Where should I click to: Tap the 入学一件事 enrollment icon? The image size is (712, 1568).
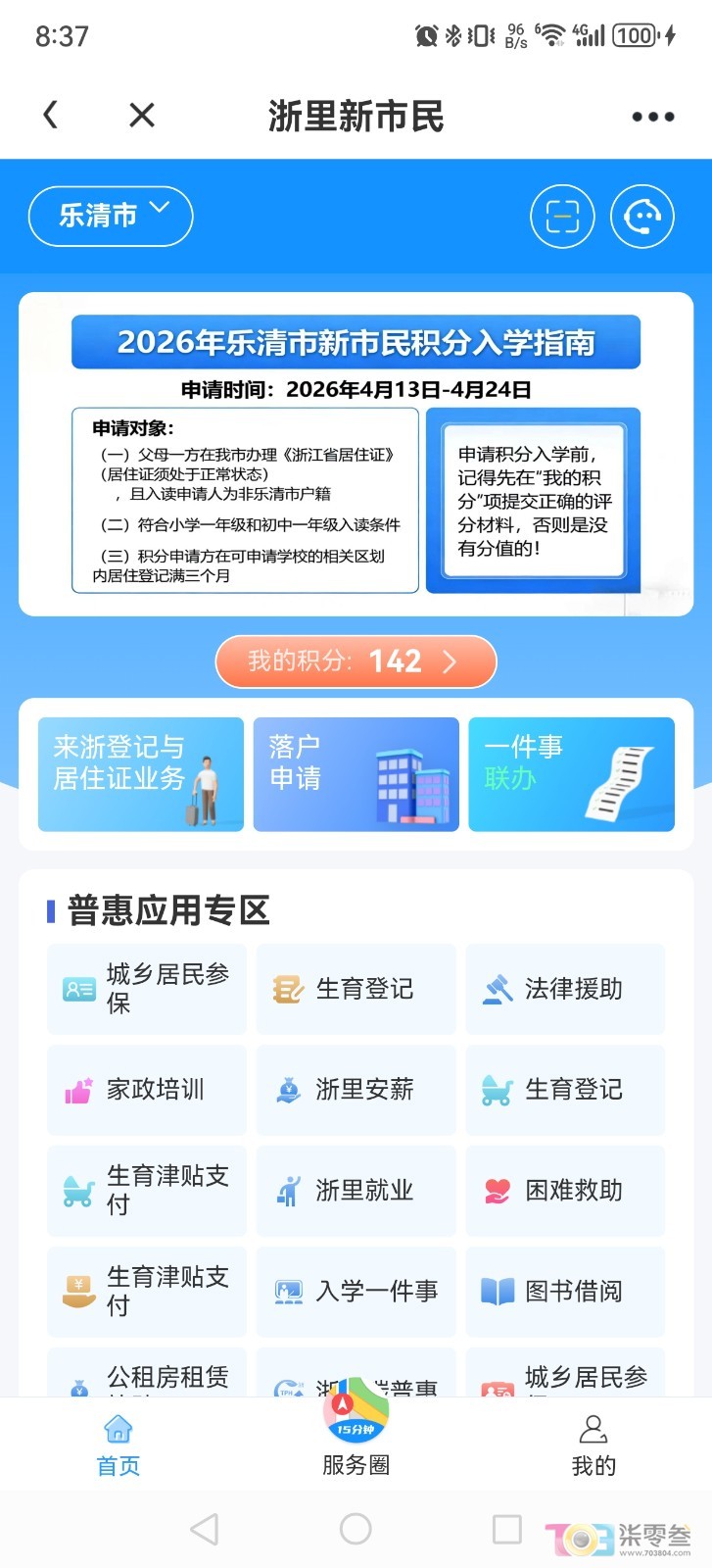[356, 1292]
